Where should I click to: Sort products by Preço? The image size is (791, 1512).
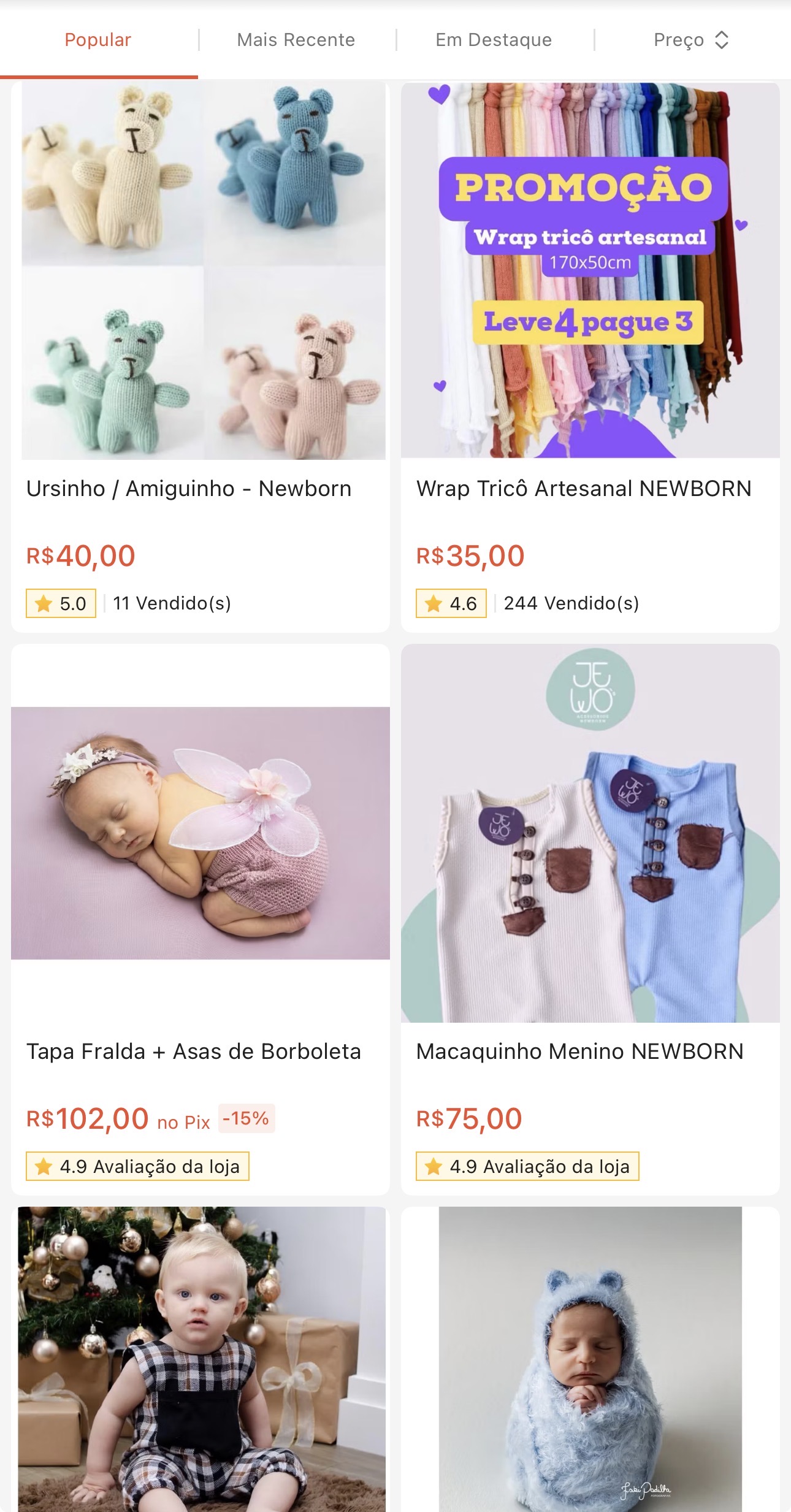click(x=691, y=40)
